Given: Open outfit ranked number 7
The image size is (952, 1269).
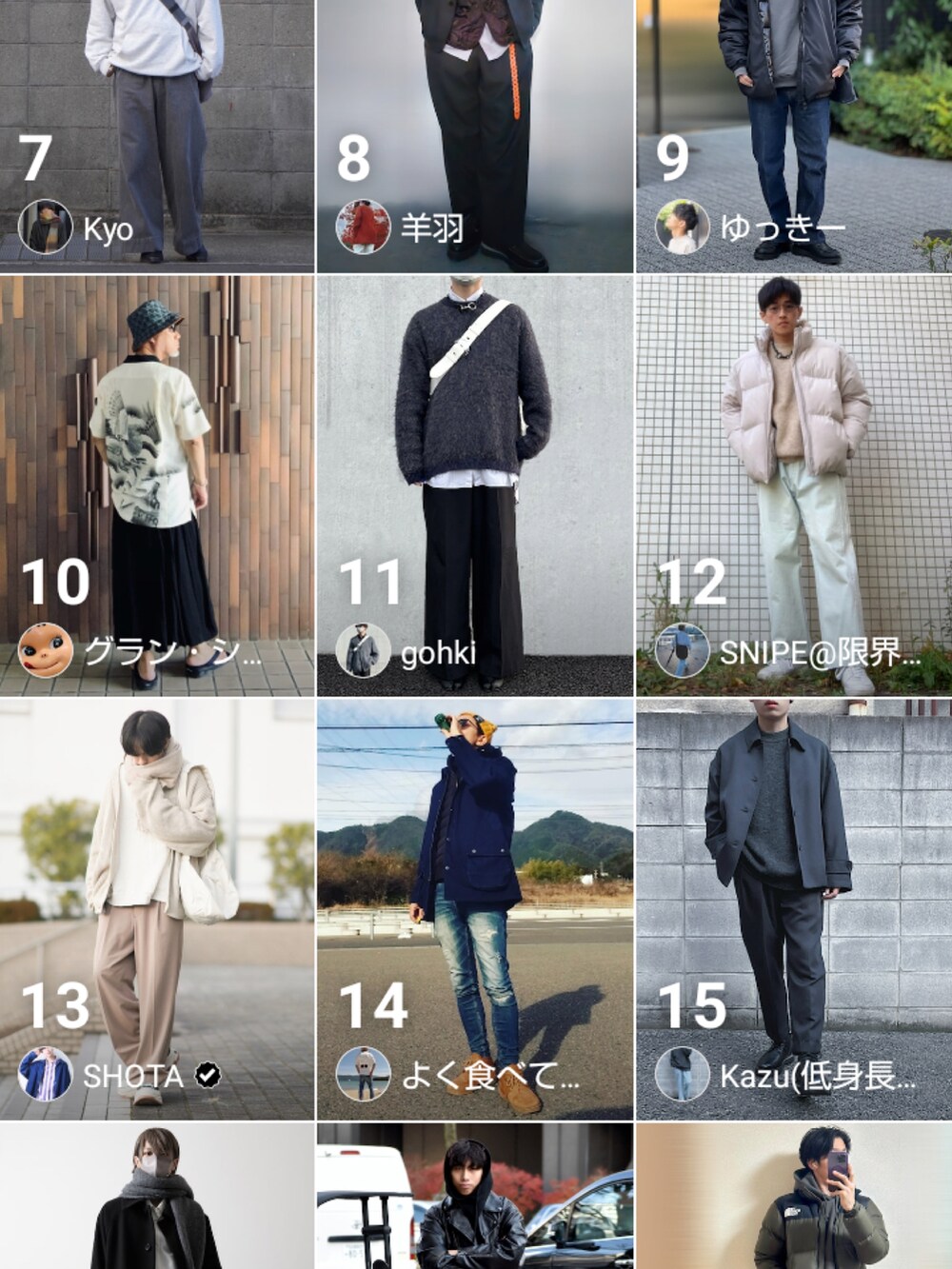Looking at the screenshot, I should [x=157, y=114].
